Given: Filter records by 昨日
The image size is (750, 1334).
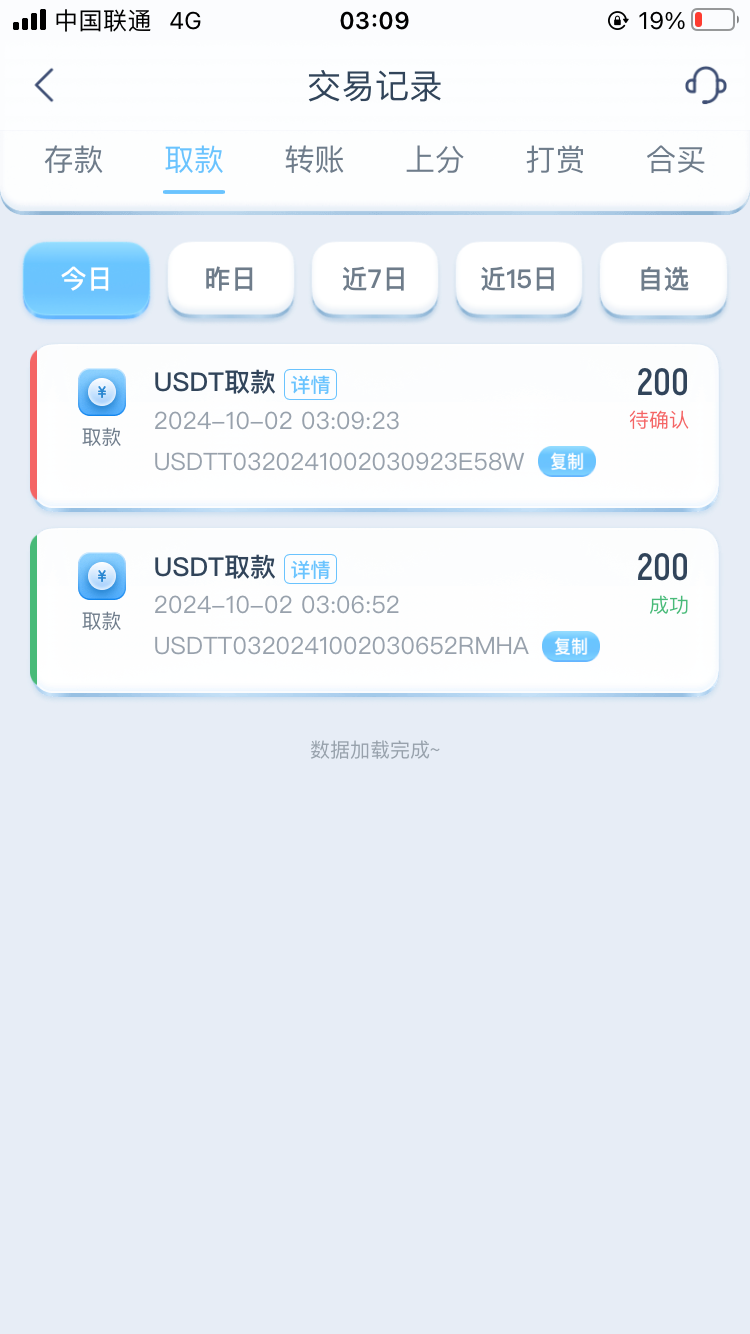Looking at the screenshot, I should (x=231, y=279).
